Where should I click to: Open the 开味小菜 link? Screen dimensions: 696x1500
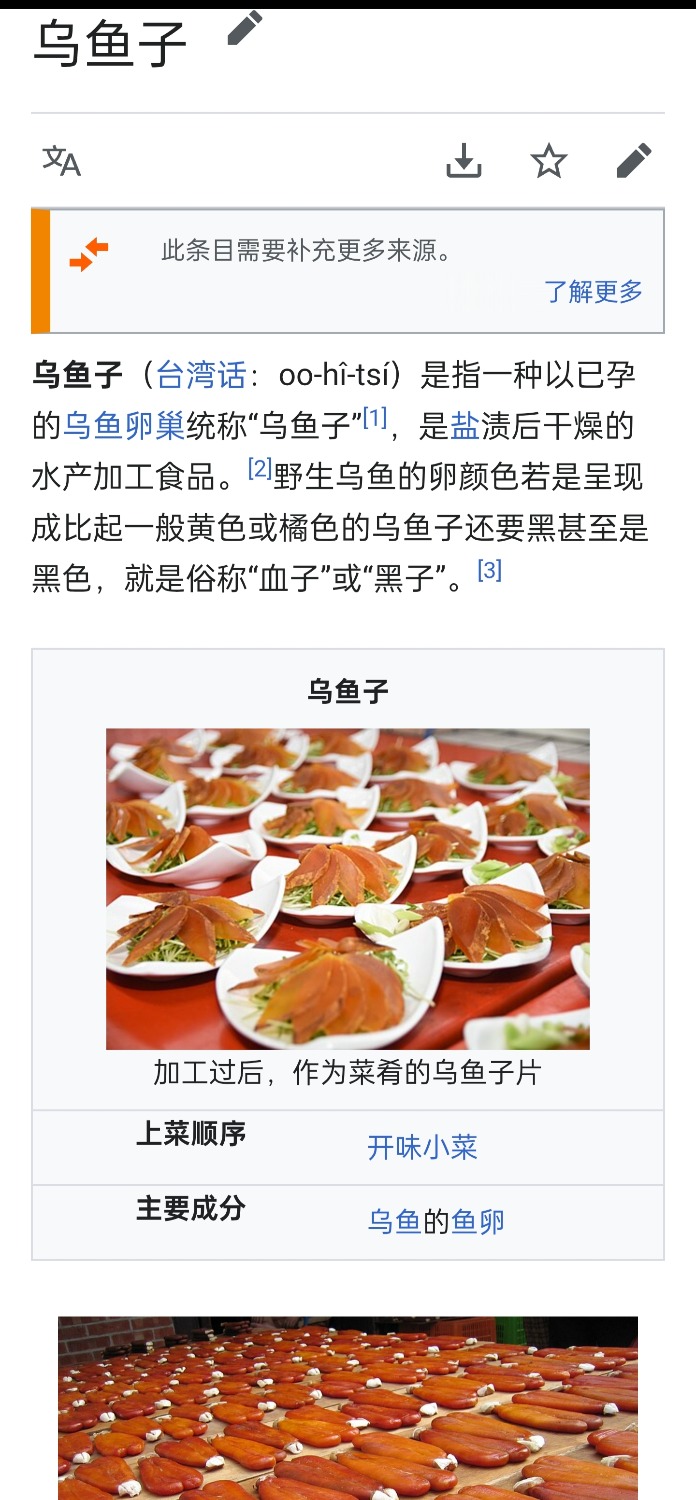(422, 1147)
